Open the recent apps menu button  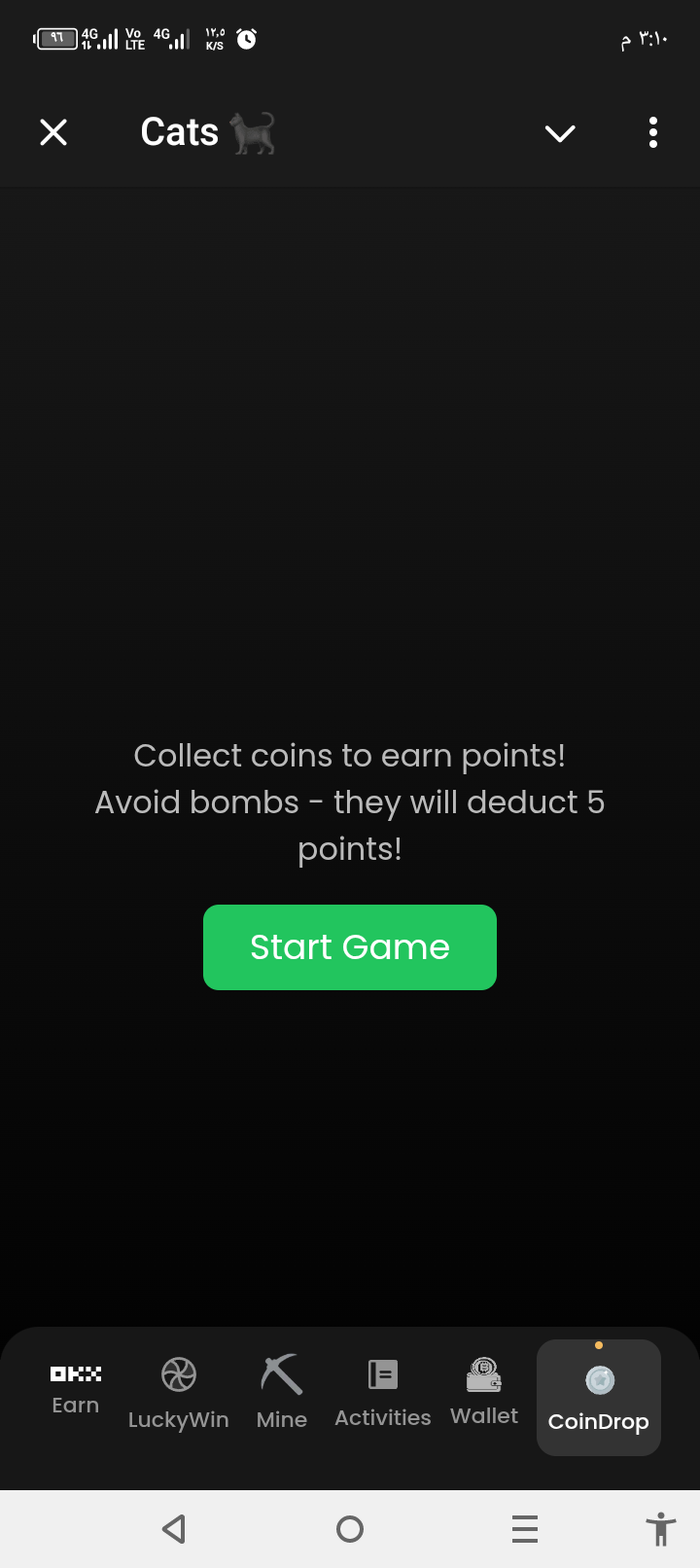[x=525, y=1529]
